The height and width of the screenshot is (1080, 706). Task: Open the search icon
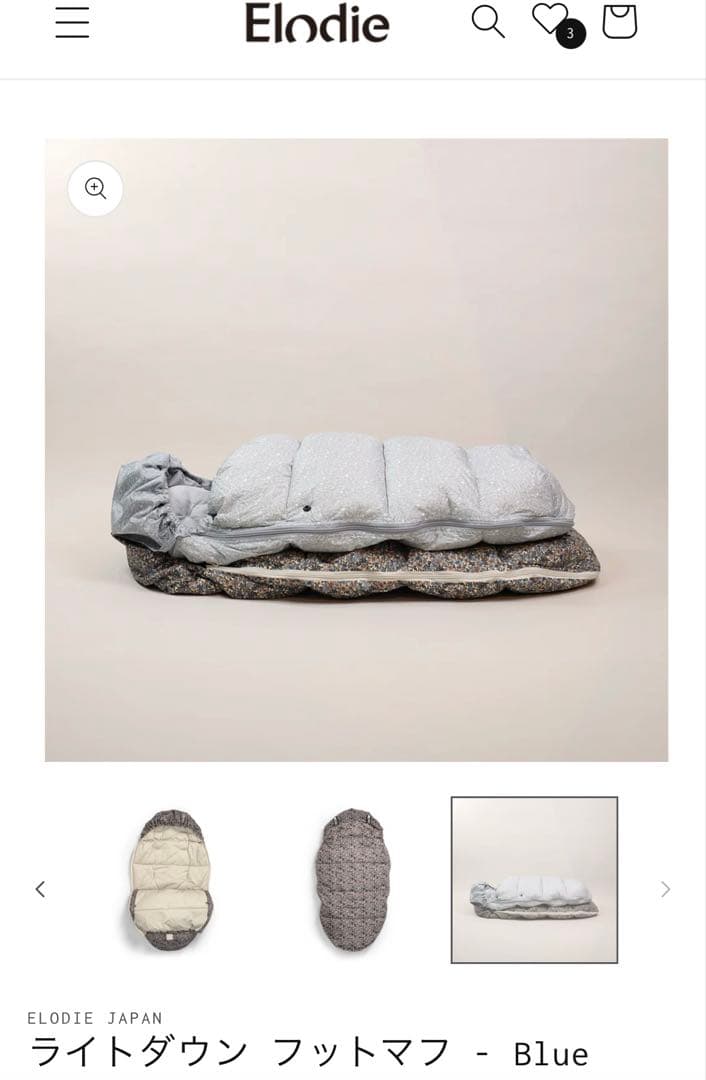point(487,21)
